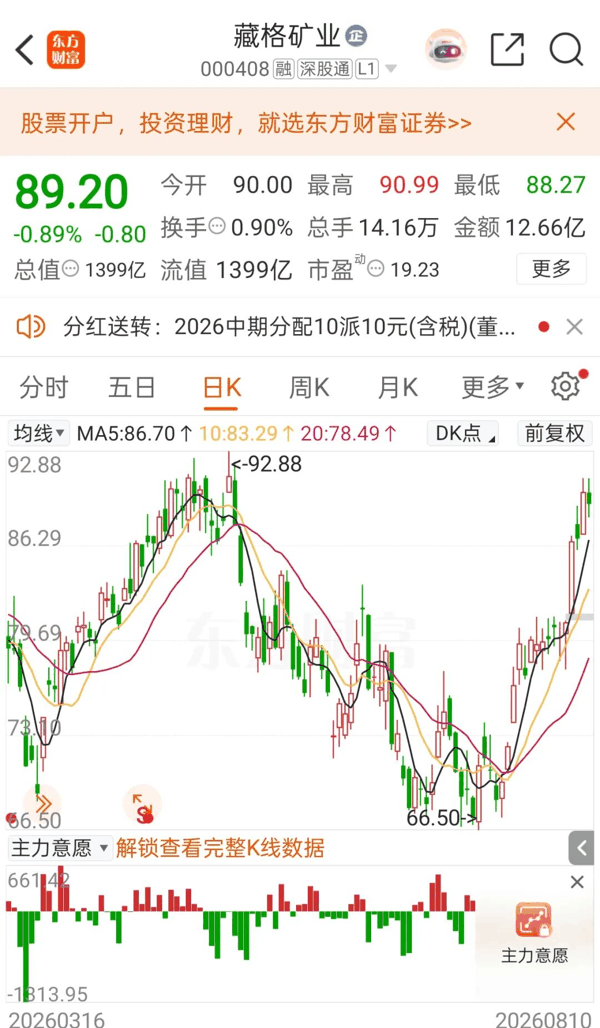The width and height of the screenshot is (600, 1028).
Task: Select the 周K chart tab
Action: click(309, 387)
